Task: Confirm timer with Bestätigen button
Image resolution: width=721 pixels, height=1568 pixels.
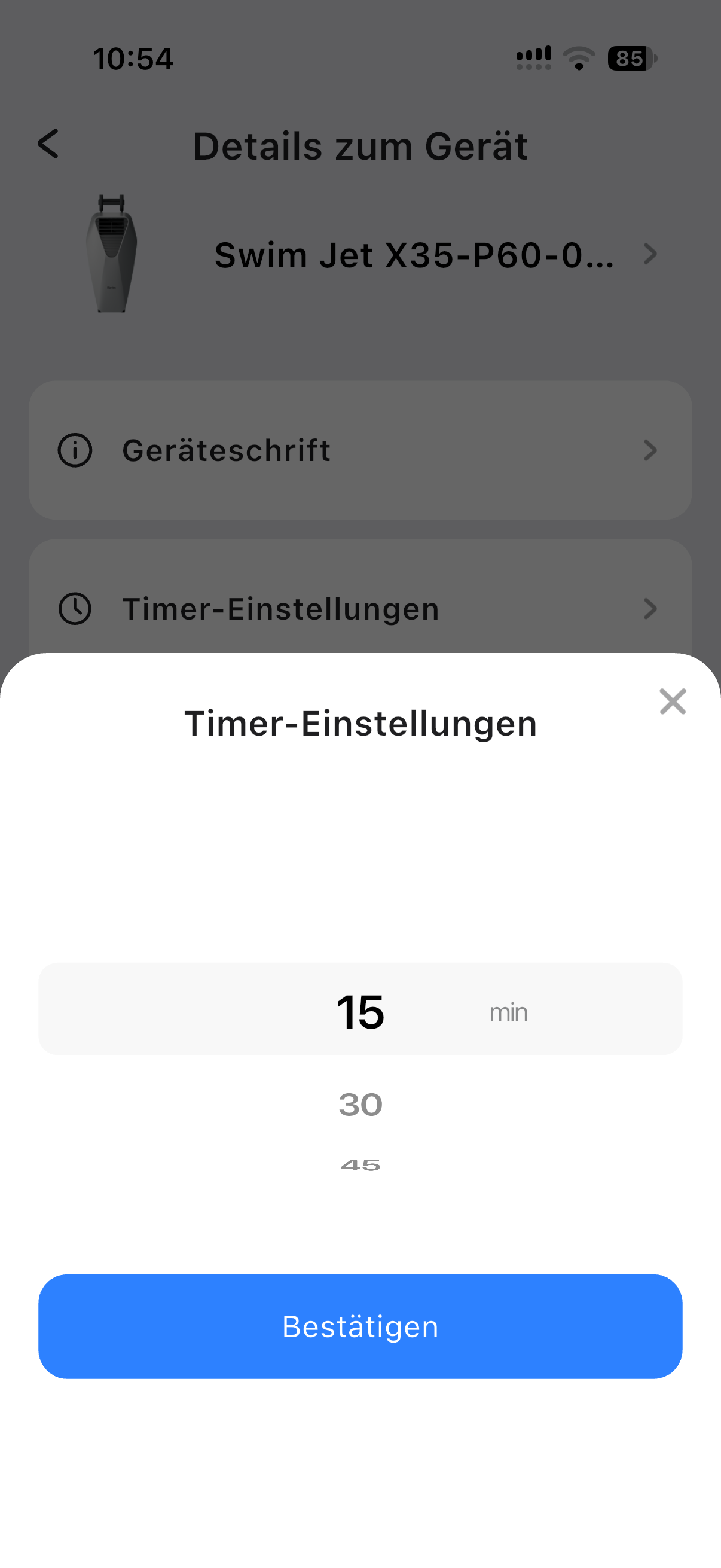Action: tap(360, 1326)
